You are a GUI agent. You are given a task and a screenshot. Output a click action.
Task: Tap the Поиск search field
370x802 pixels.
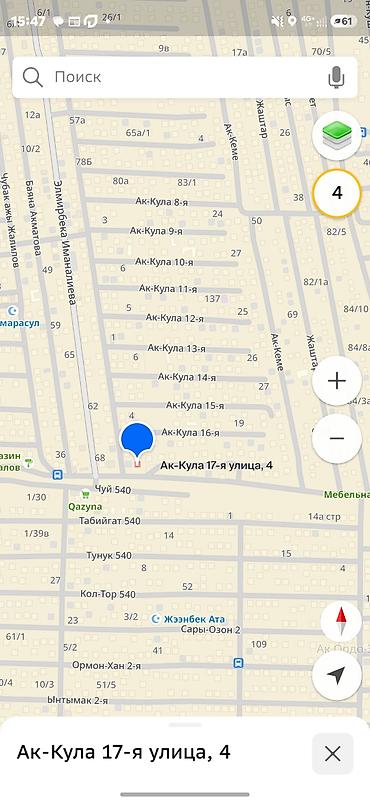pos(184,77)
